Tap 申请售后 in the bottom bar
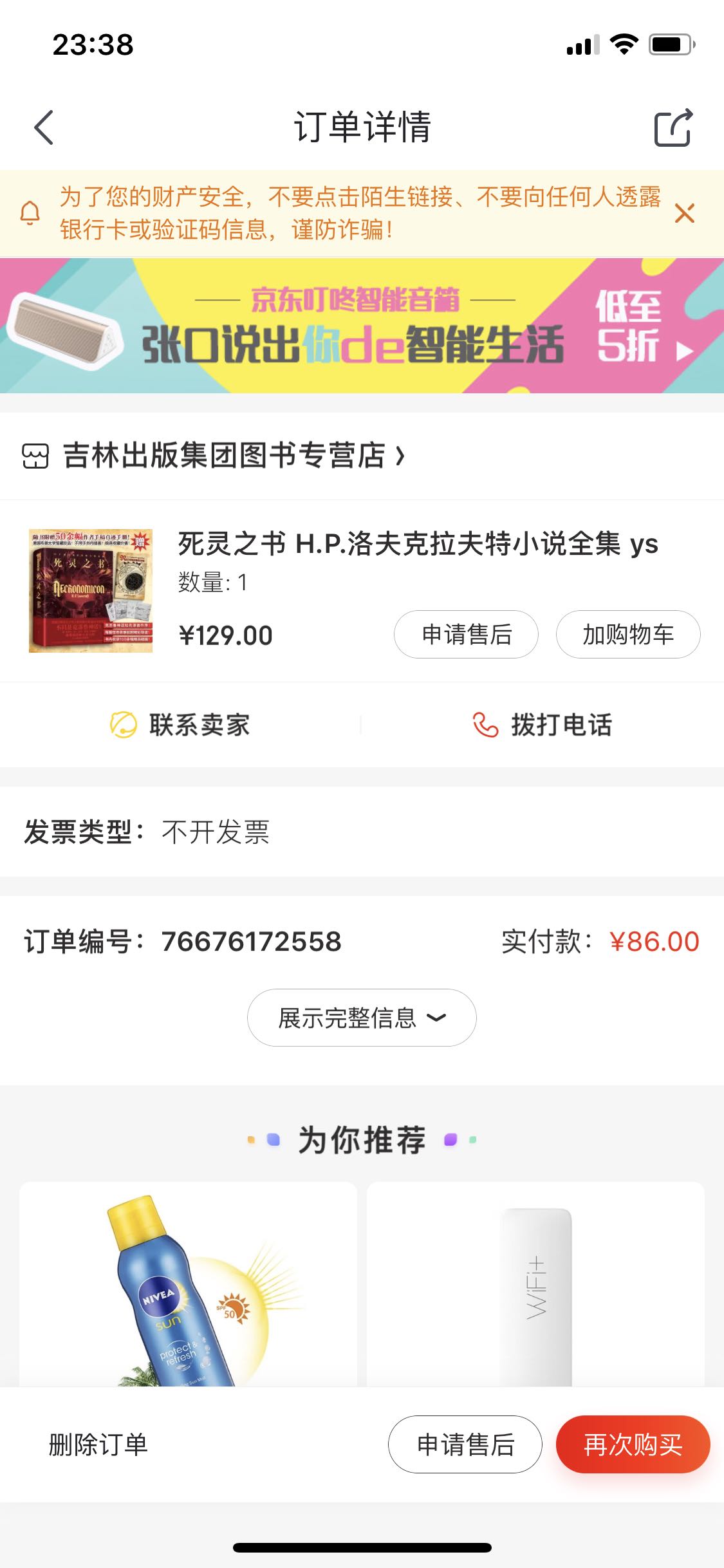The height and width of the screenshot is (1568, 724). tap(465, 1445)
